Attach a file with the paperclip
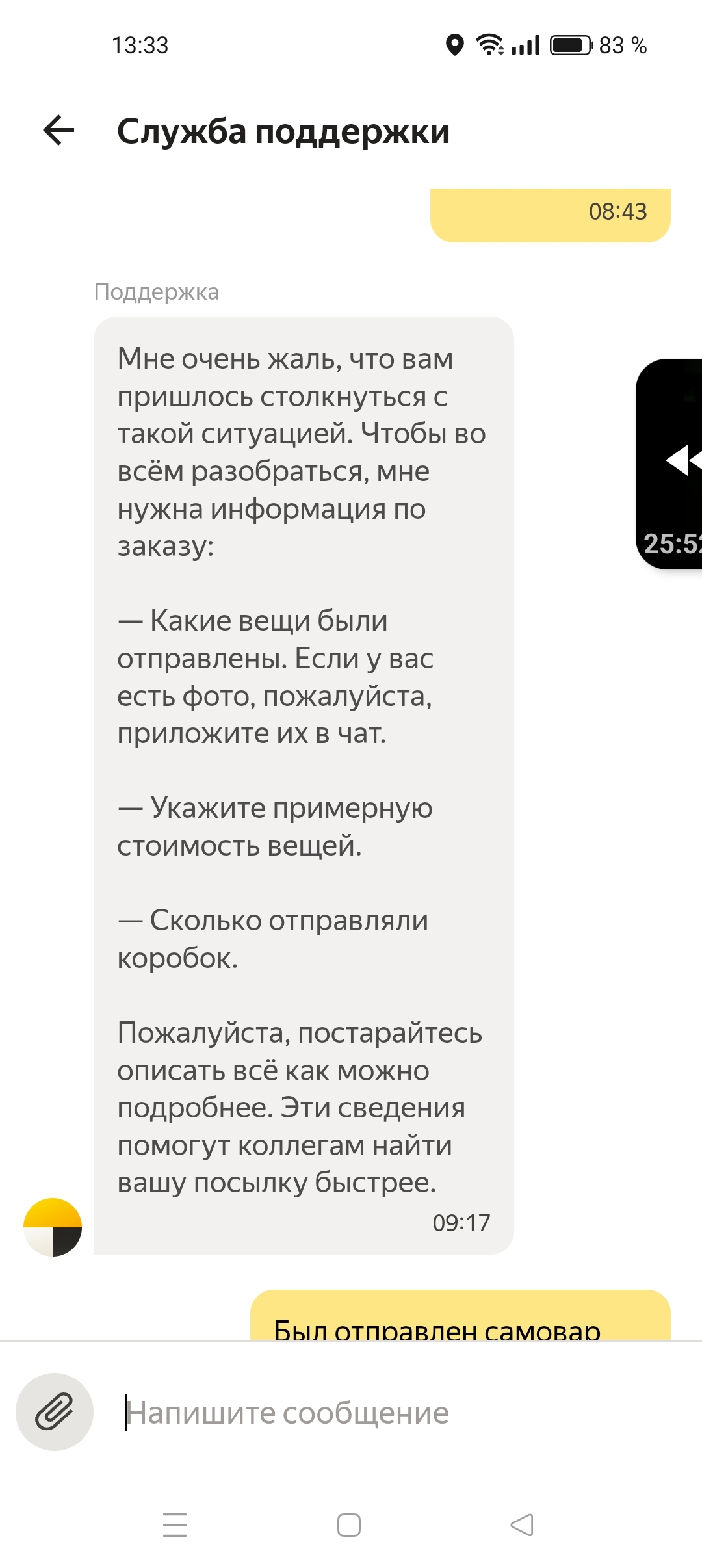 55,1412
